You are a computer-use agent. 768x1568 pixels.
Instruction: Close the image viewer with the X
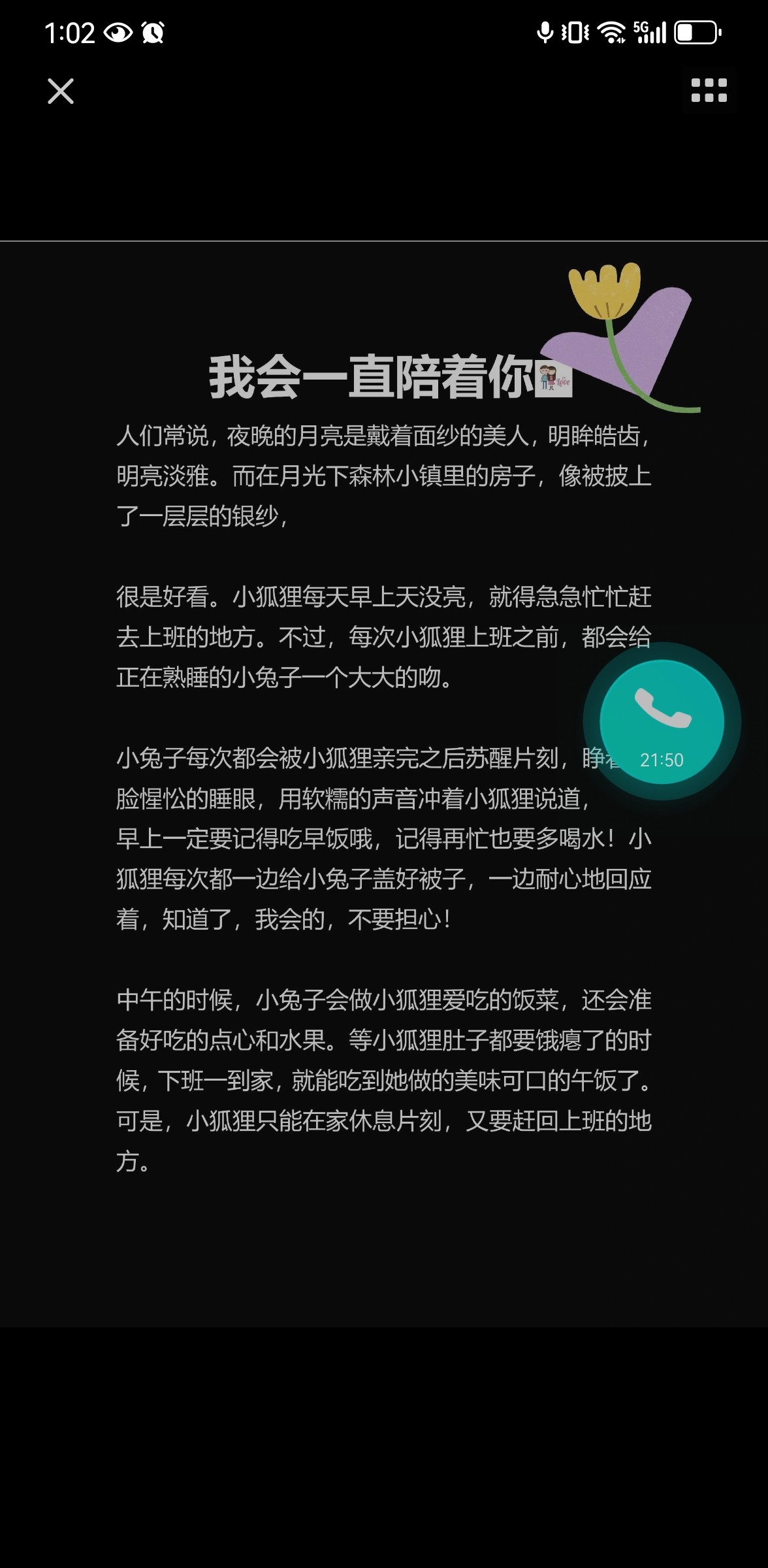[x=61, y=91]
